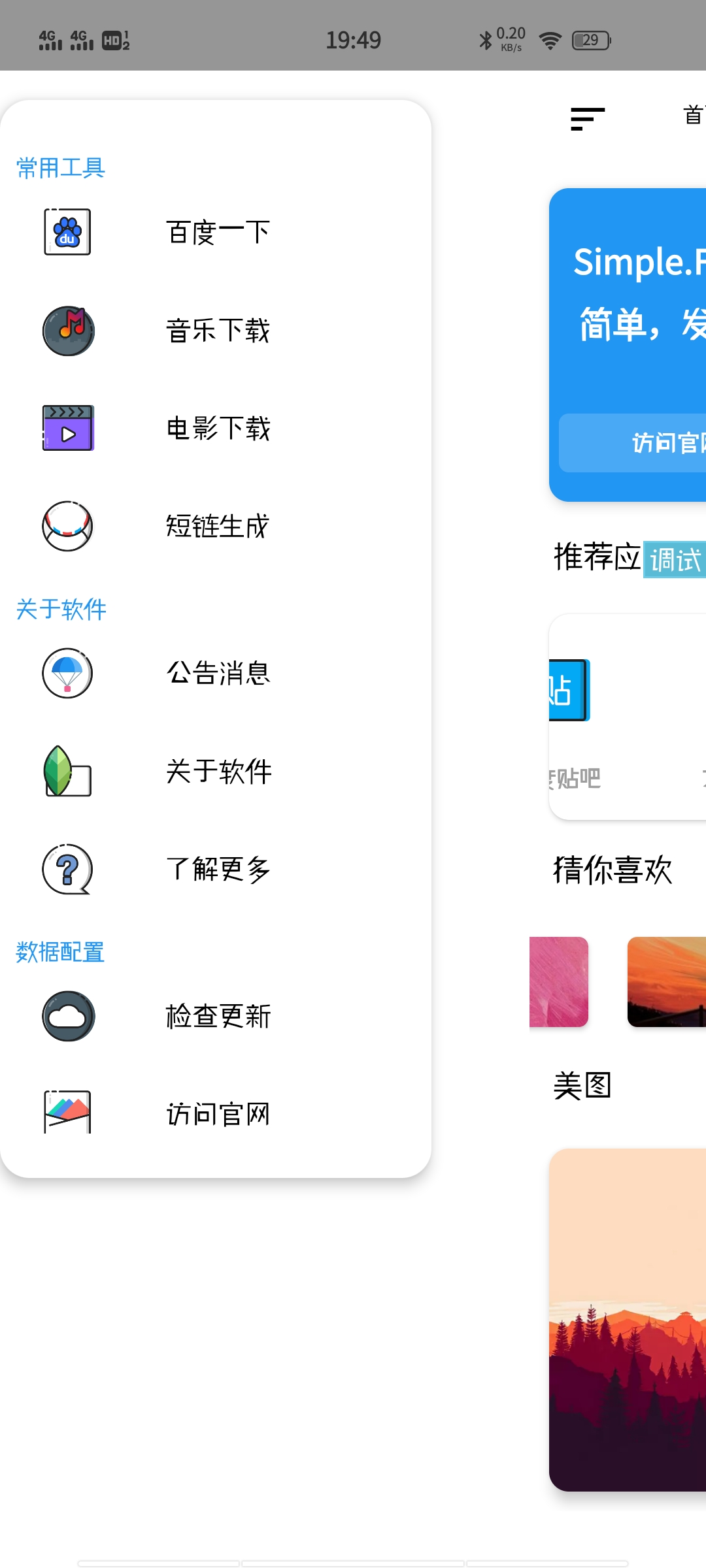Tap the hamburger menu icon

coord(587,119)
